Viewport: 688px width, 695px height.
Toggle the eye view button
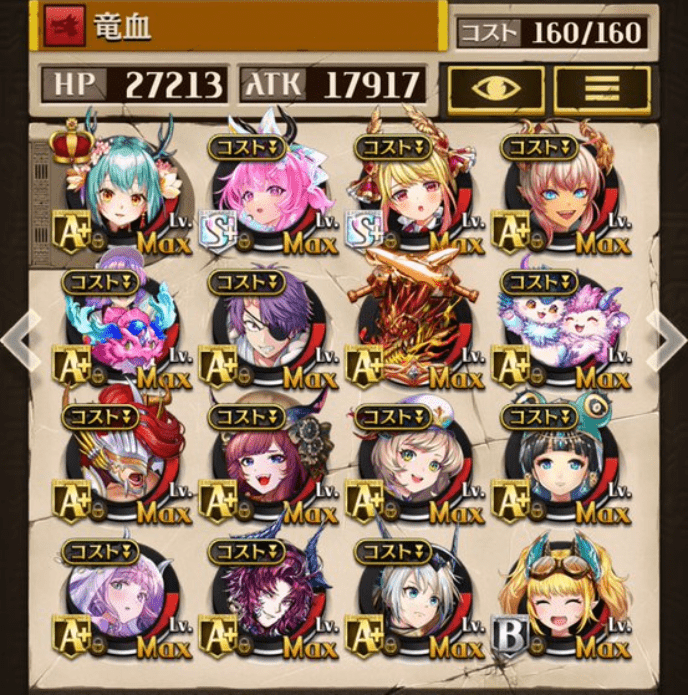[496, 90]
